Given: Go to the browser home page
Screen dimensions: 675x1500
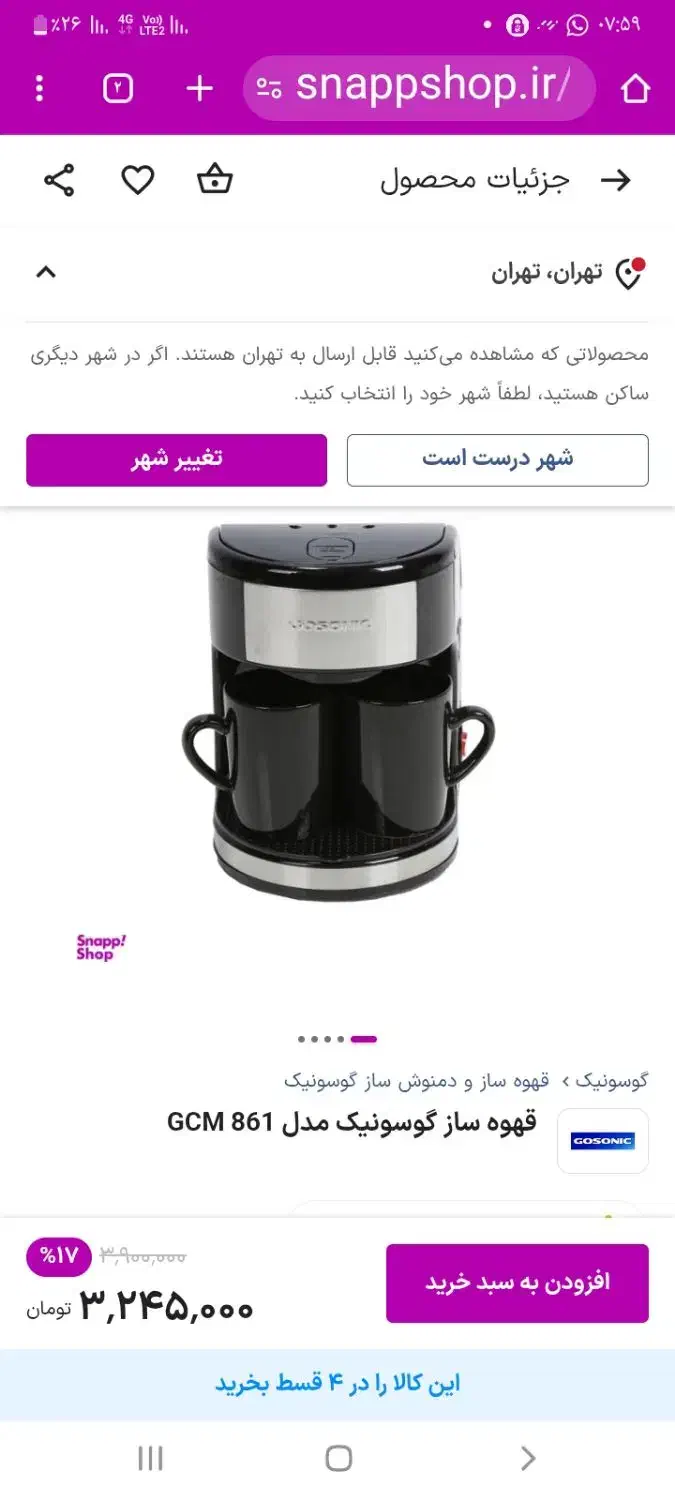Looking at the screenshot, I should [636, 89].
